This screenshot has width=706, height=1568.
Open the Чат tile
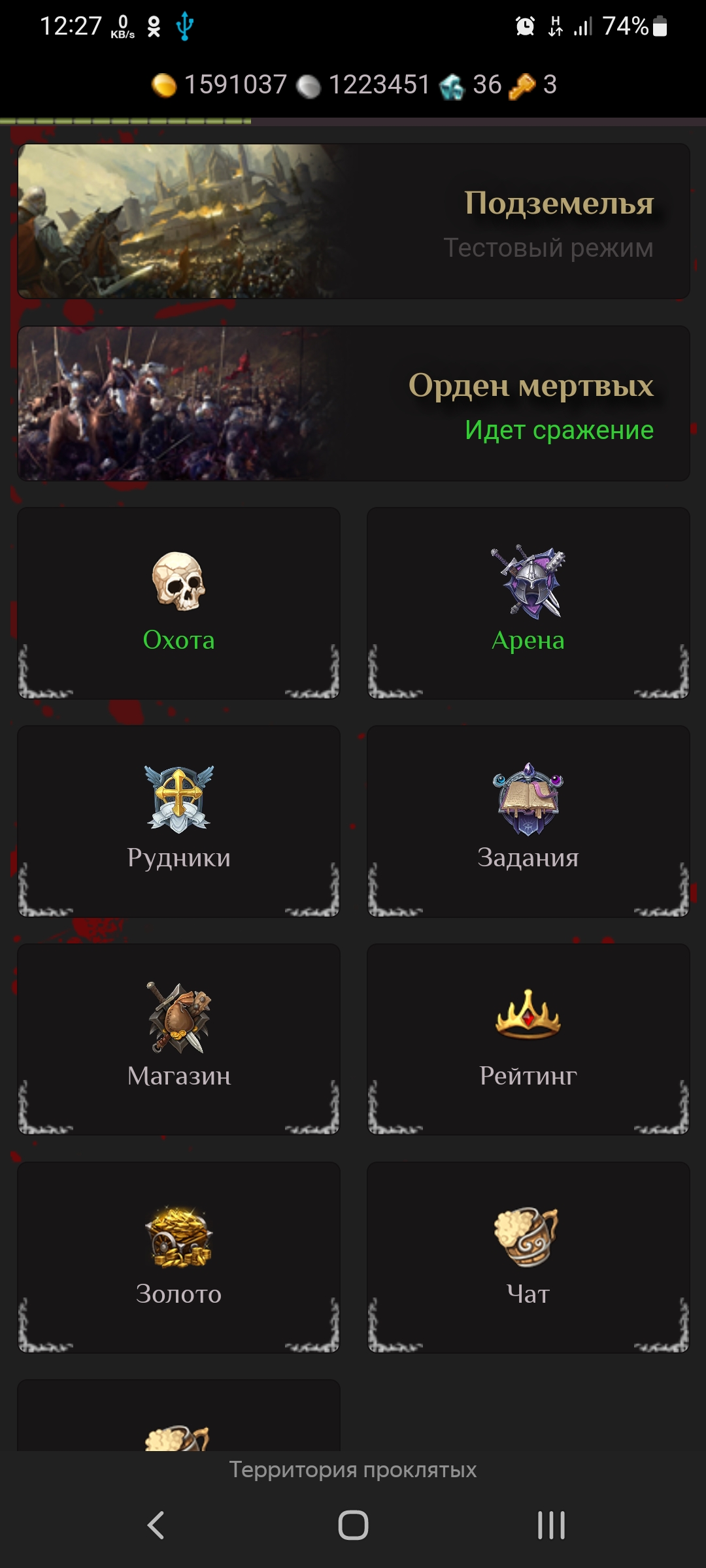tap(528, 1257)
